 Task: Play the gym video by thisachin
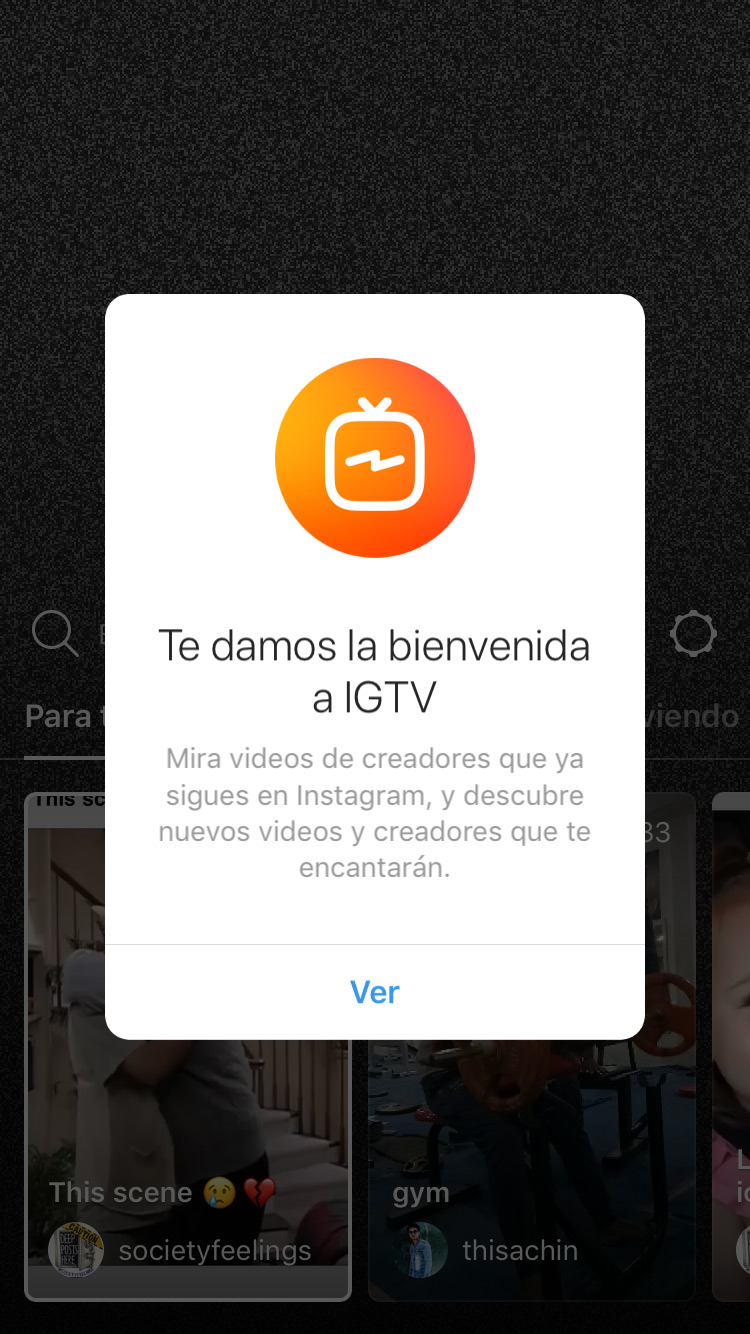click(530, 1150)
